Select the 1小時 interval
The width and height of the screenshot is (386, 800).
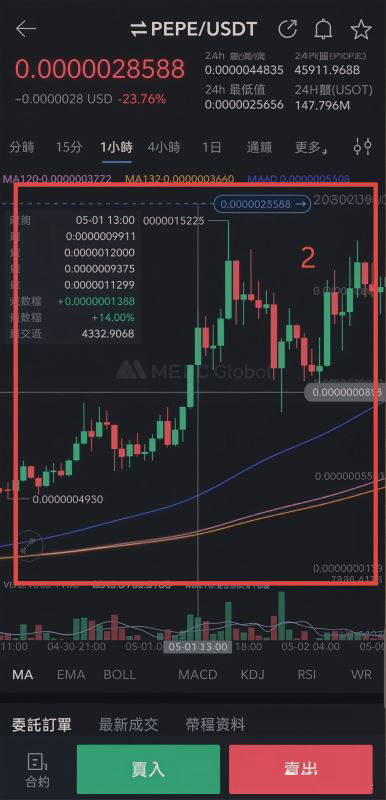coord(116,148)
